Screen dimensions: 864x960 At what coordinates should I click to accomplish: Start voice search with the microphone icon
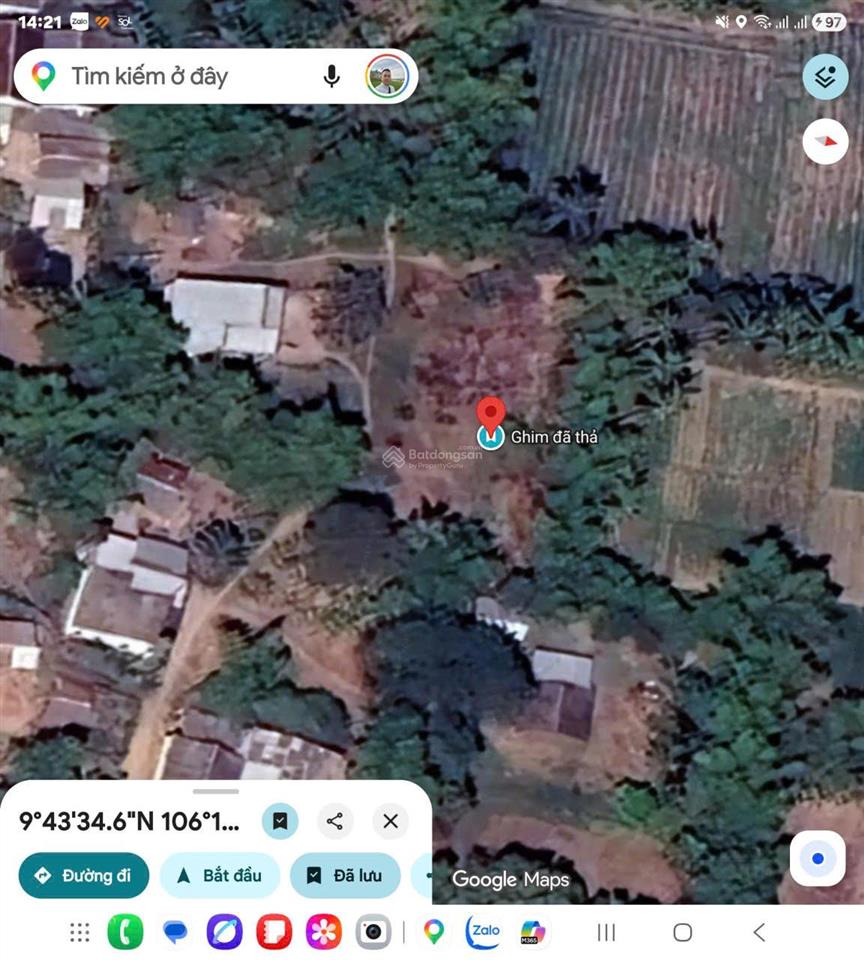331,75
